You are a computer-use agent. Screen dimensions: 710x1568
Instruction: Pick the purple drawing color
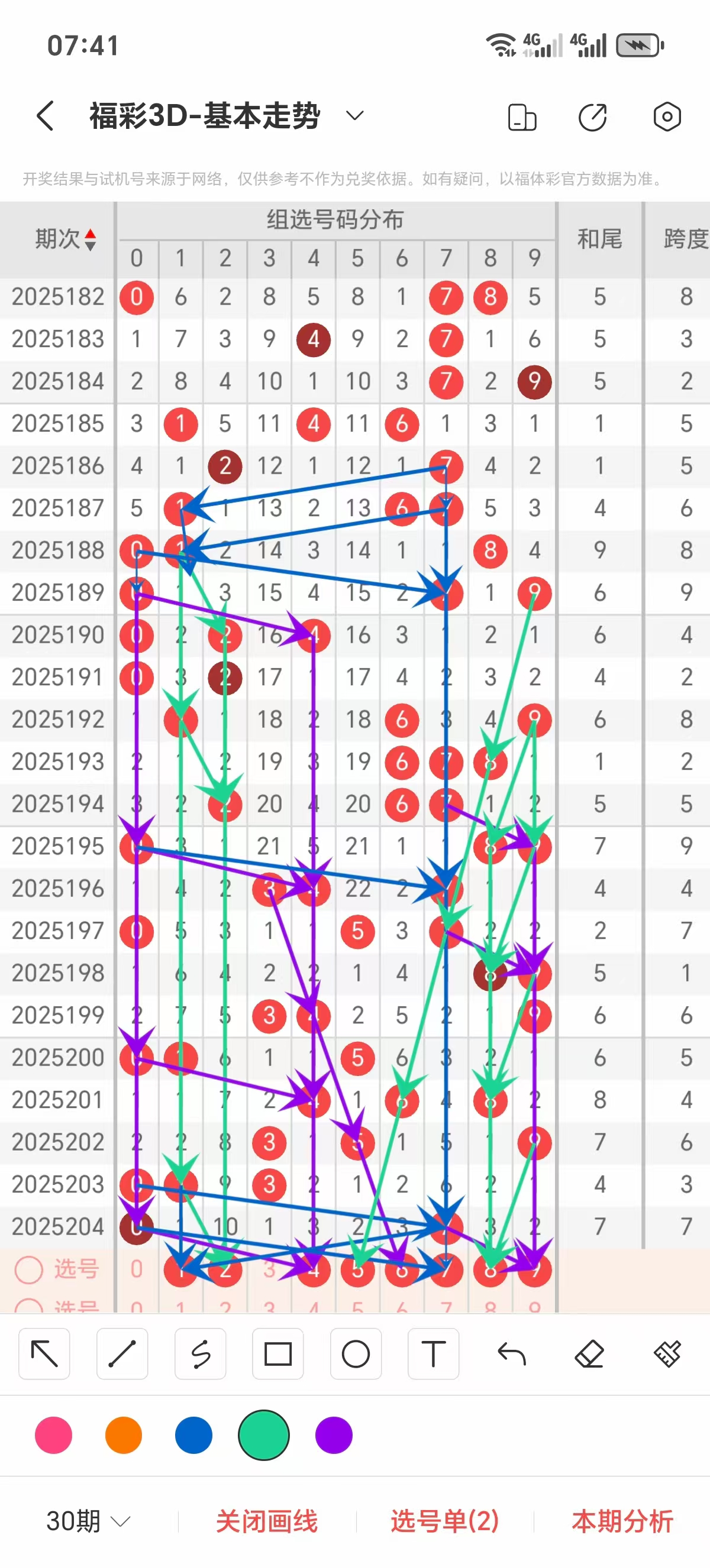334,1435
